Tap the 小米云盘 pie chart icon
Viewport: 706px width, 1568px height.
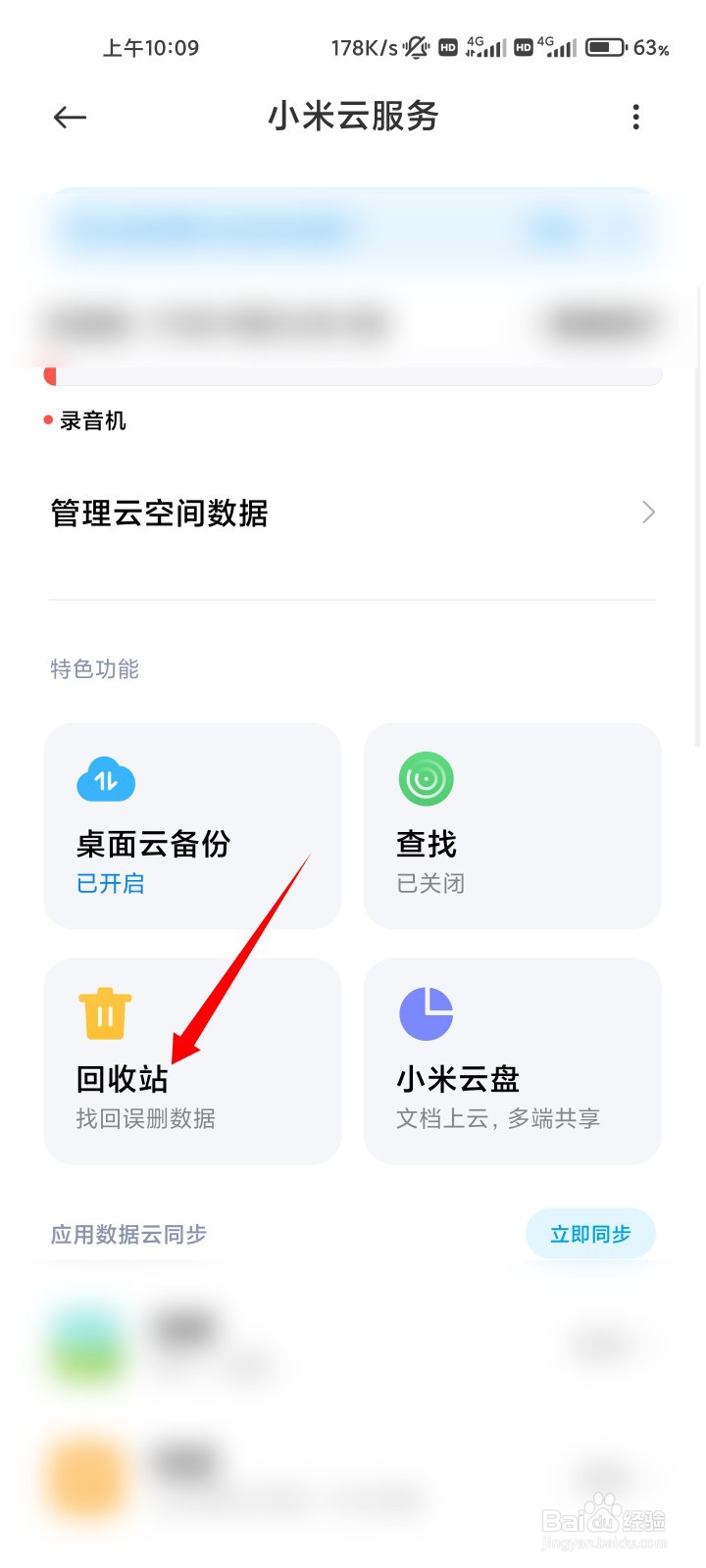coord(426,1014)
